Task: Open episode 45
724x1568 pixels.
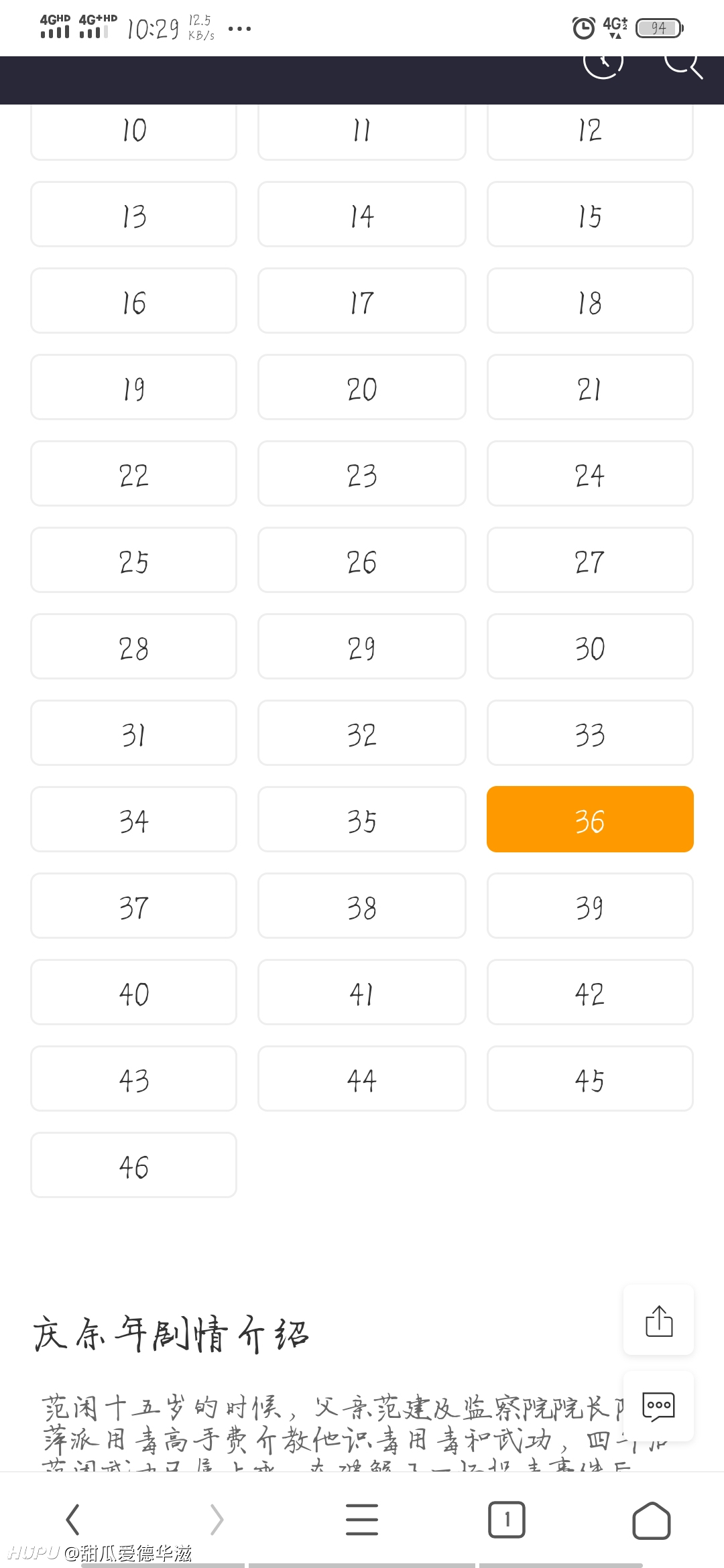Action: tap(590, 1079)
